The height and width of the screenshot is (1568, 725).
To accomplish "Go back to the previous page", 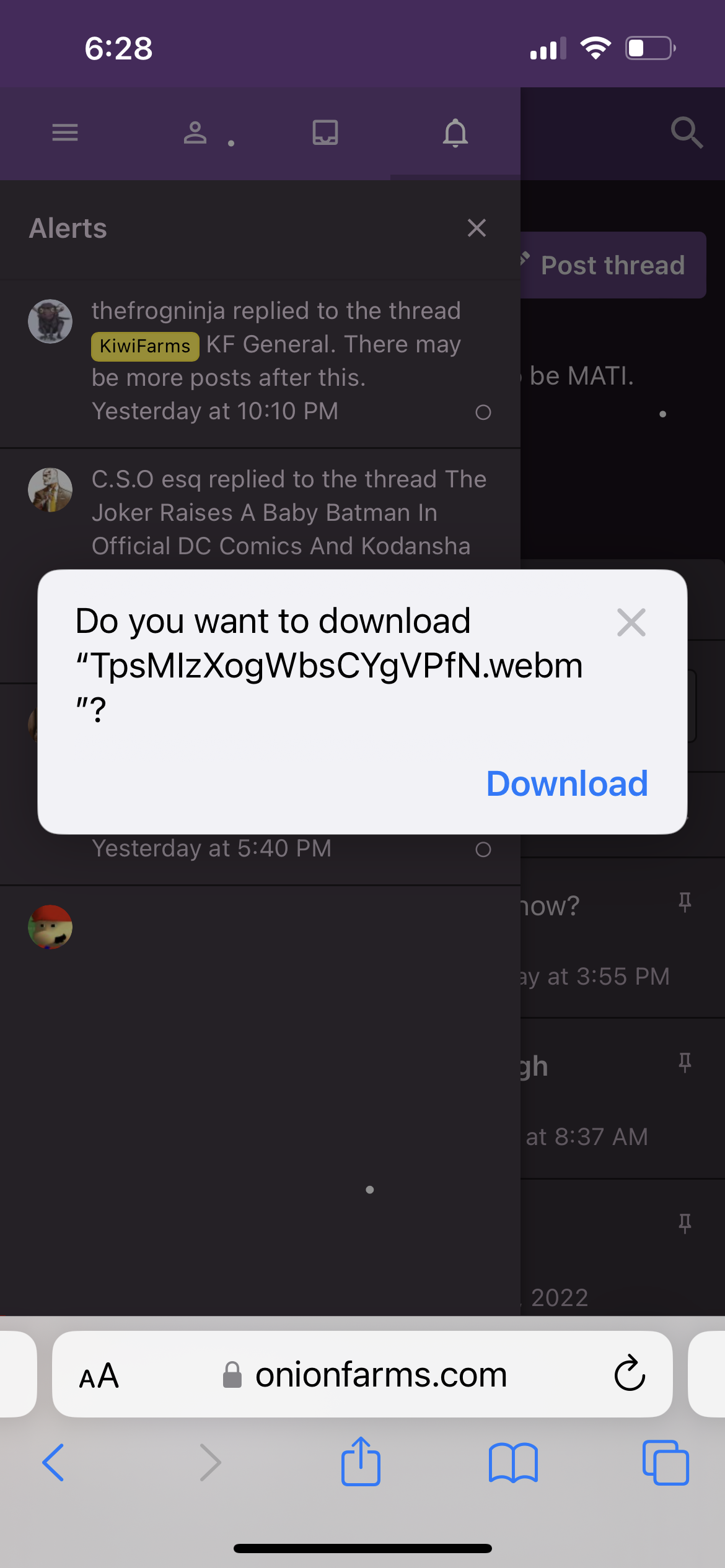I will (x=53, y=1462).
